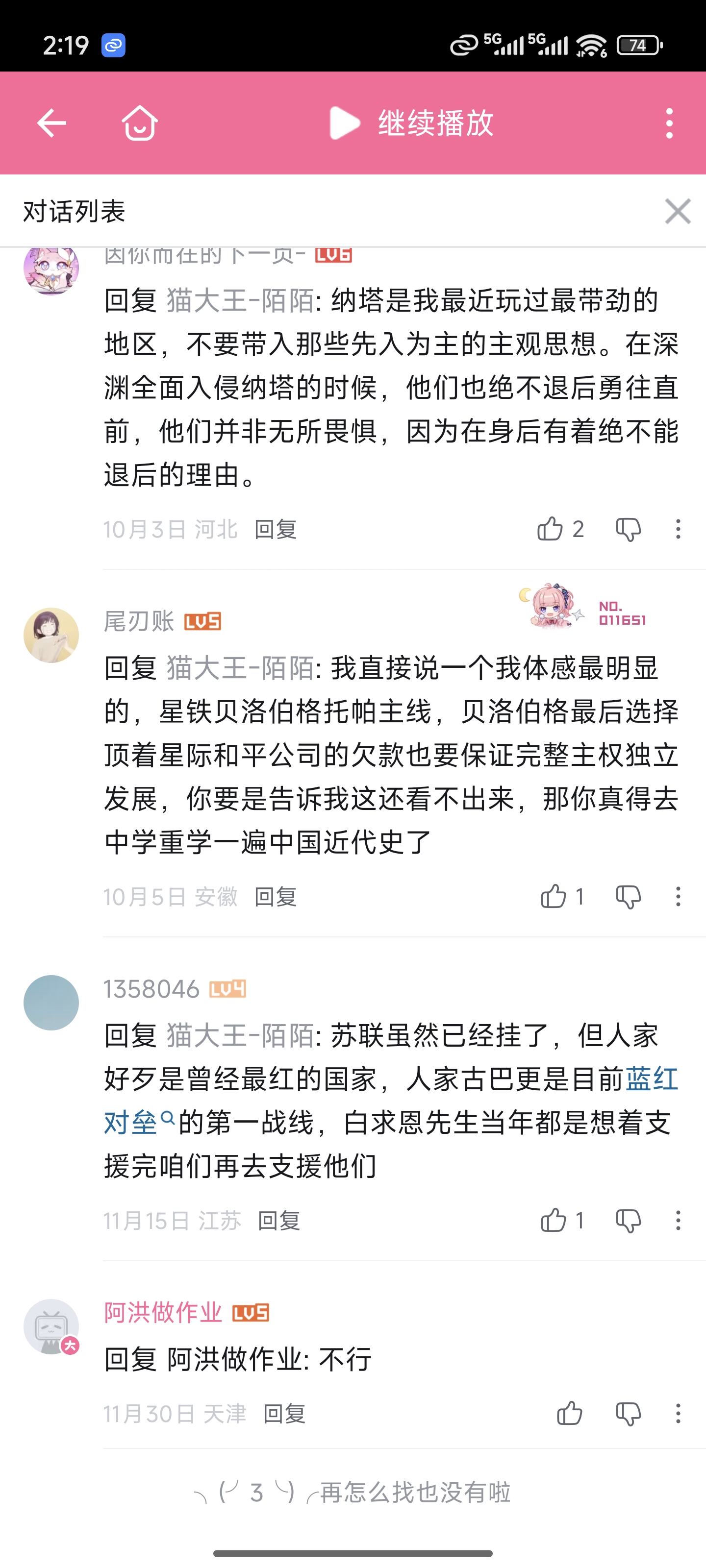
Task: Open more options for 10月3日 河北 comment
Action: point(678,529)
